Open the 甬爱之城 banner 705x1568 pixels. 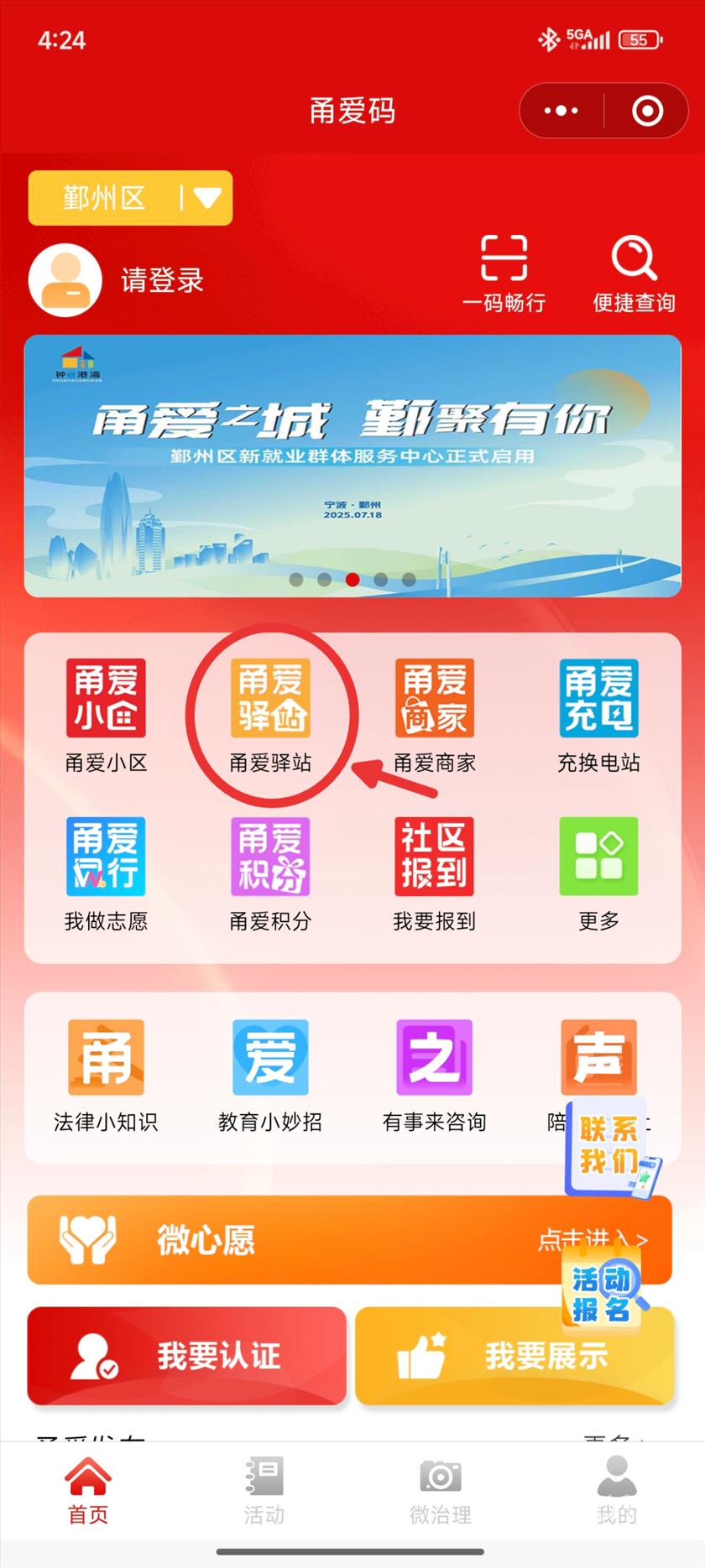click(x=352, y=466)
